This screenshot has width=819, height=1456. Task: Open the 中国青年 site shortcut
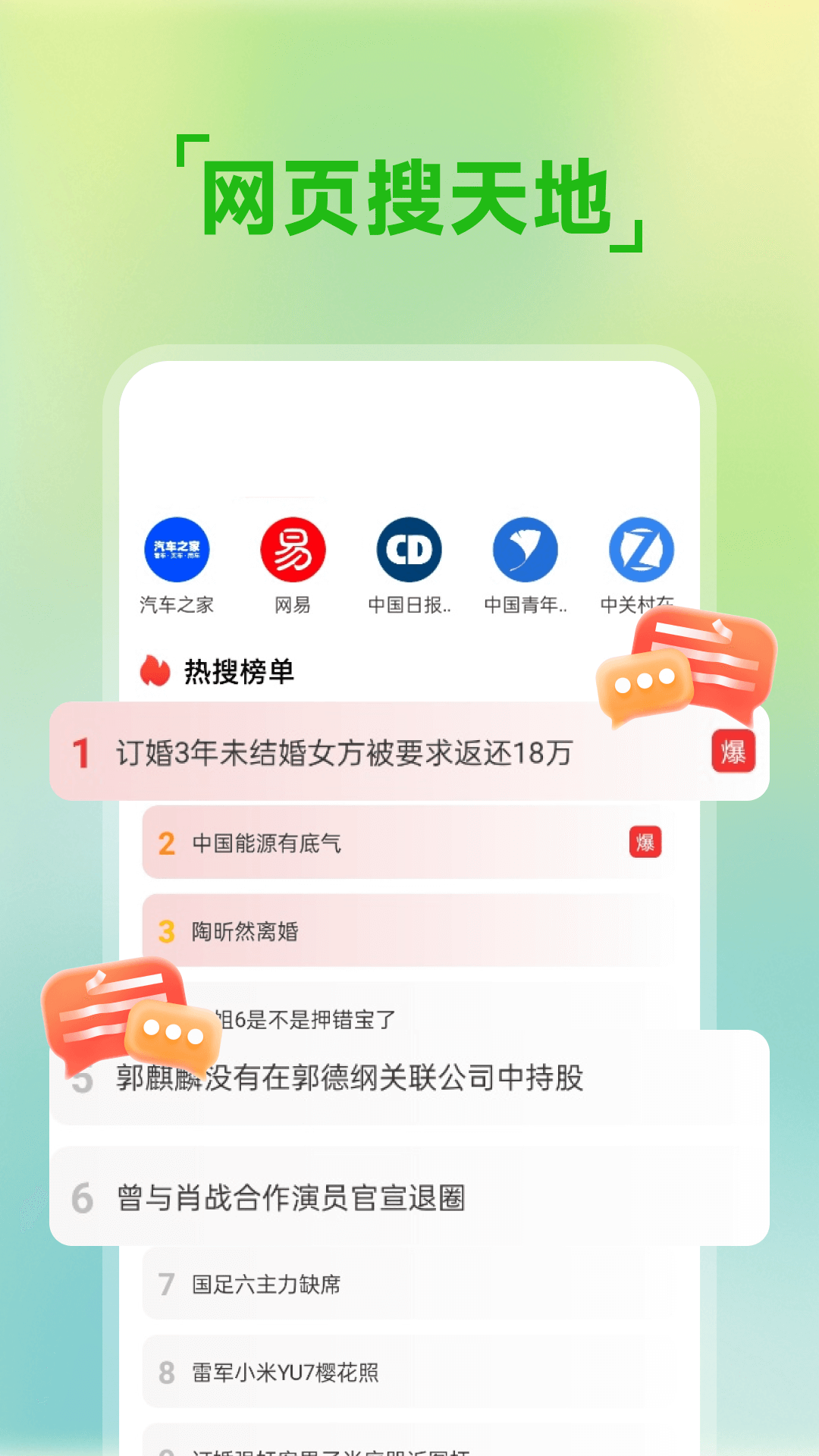tap(523, 551)
